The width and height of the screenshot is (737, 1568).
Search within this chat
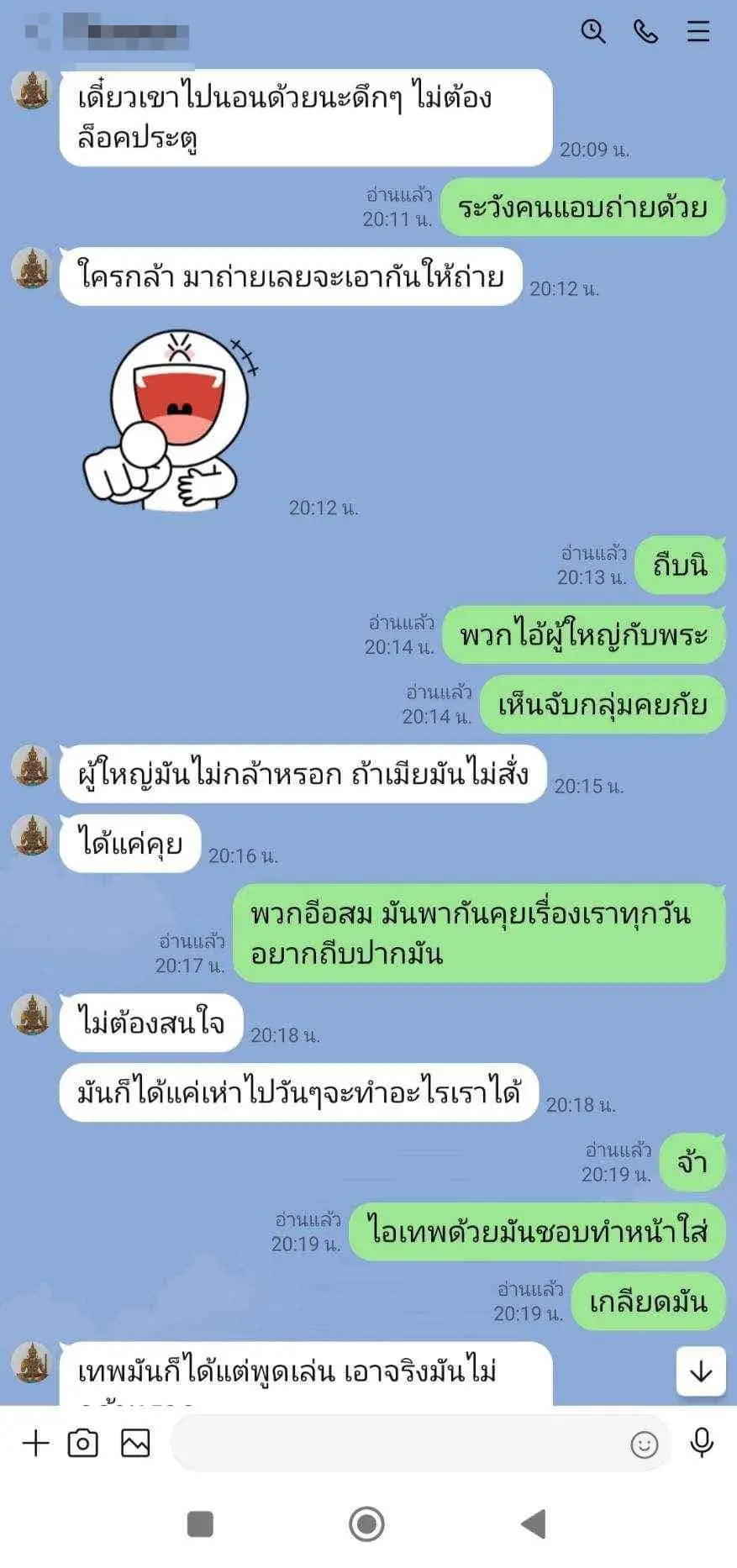[593, 32]
